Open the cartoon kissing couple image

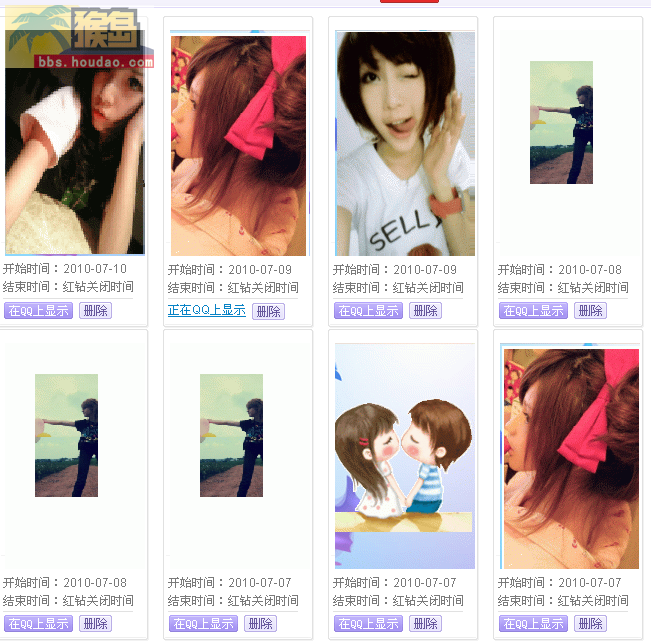pos(404,456)
